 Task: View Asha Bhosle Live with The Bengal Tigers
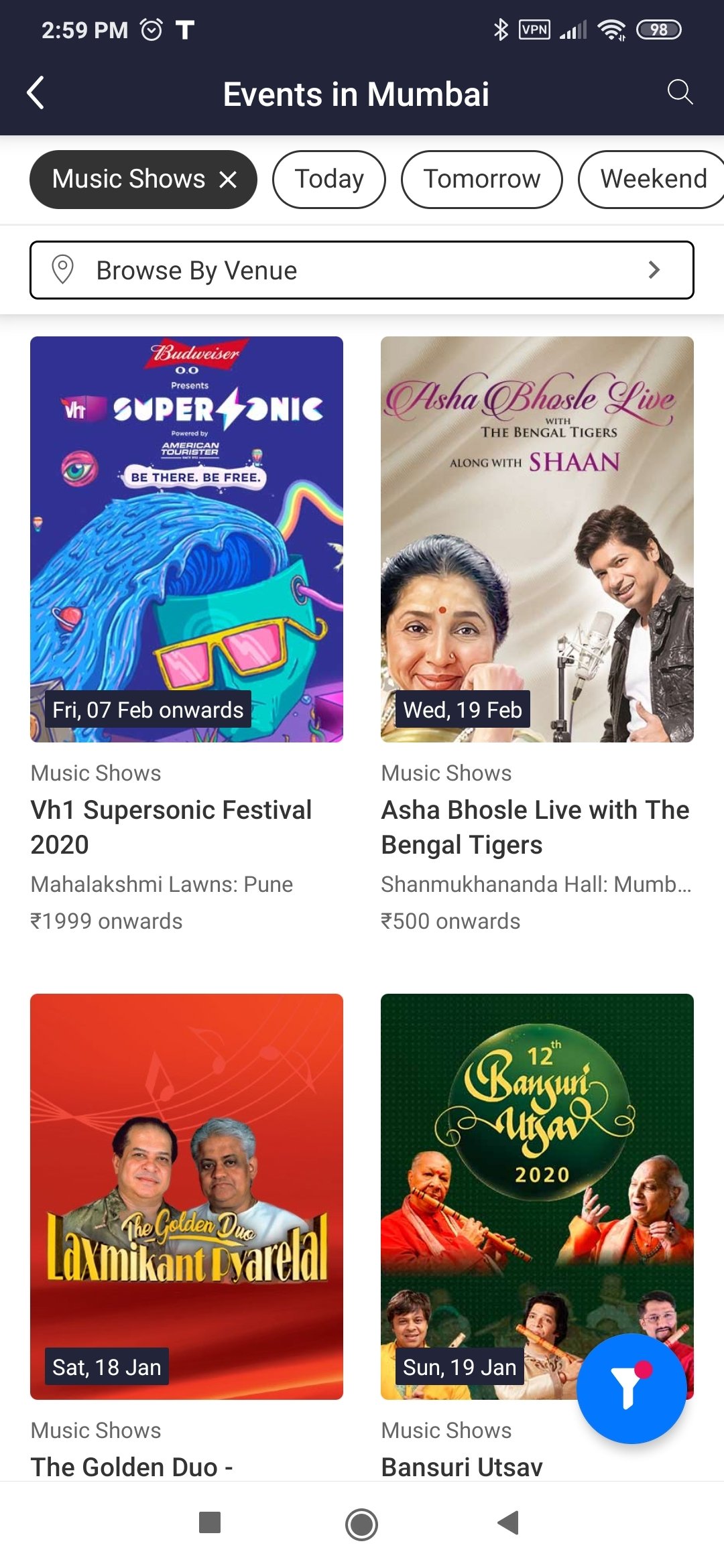537,539
